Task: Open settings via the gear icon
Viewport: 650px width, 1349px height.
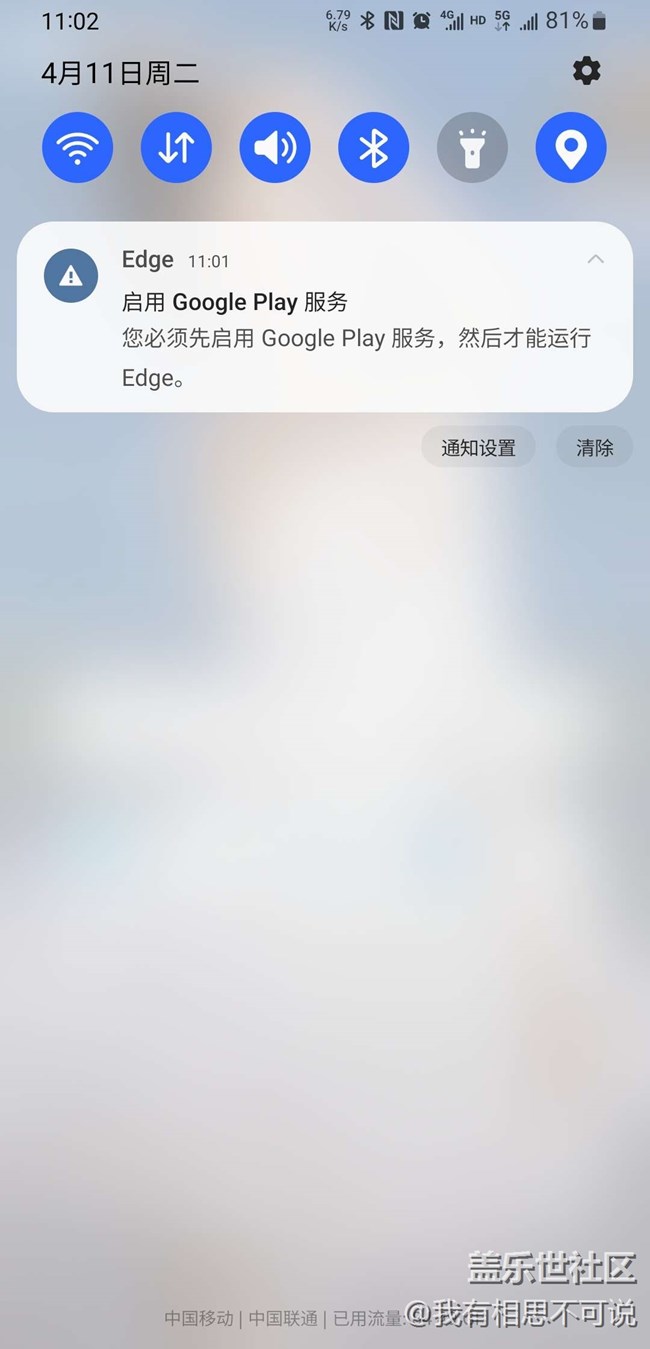Action: point(586,71)
